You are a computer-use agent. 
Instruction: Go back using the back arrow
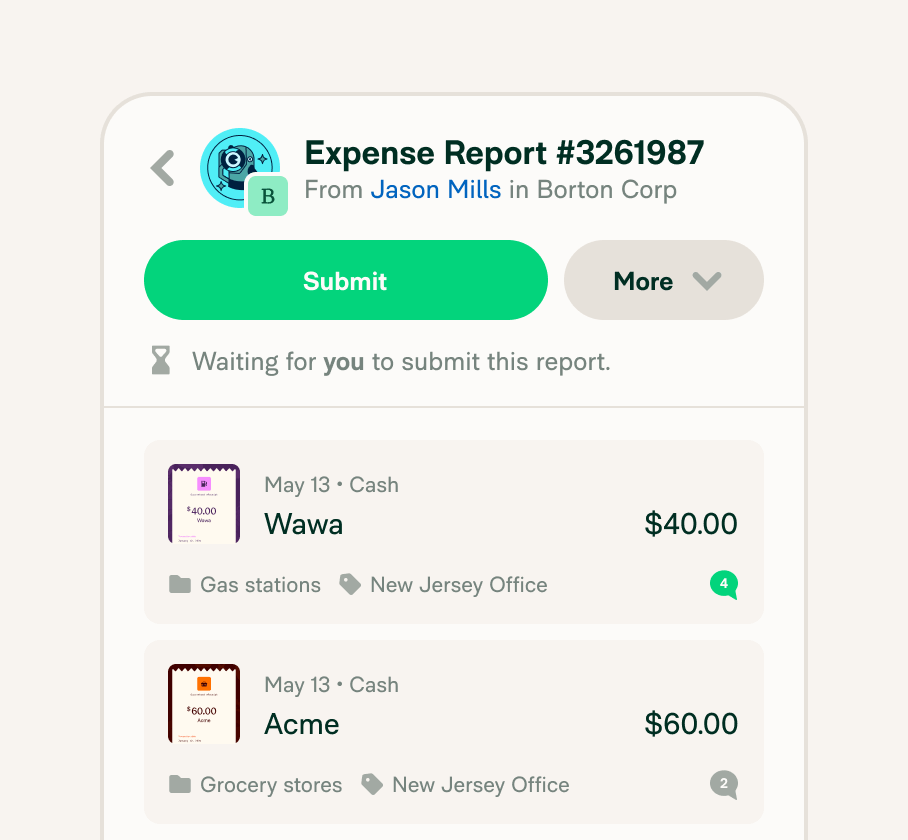click(163, 168)
